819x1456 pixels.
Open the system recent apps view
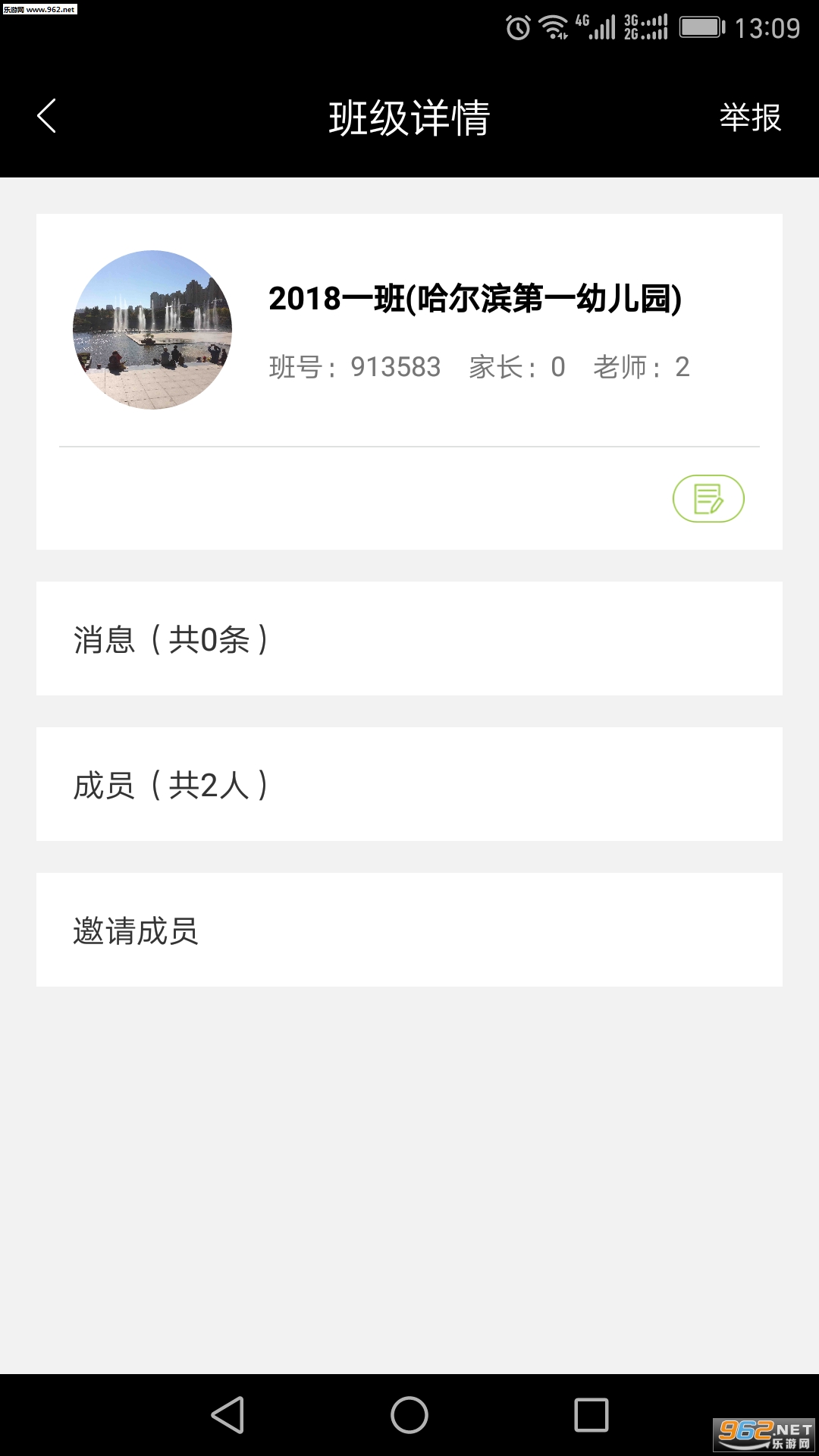click(x=591, y=1415)
